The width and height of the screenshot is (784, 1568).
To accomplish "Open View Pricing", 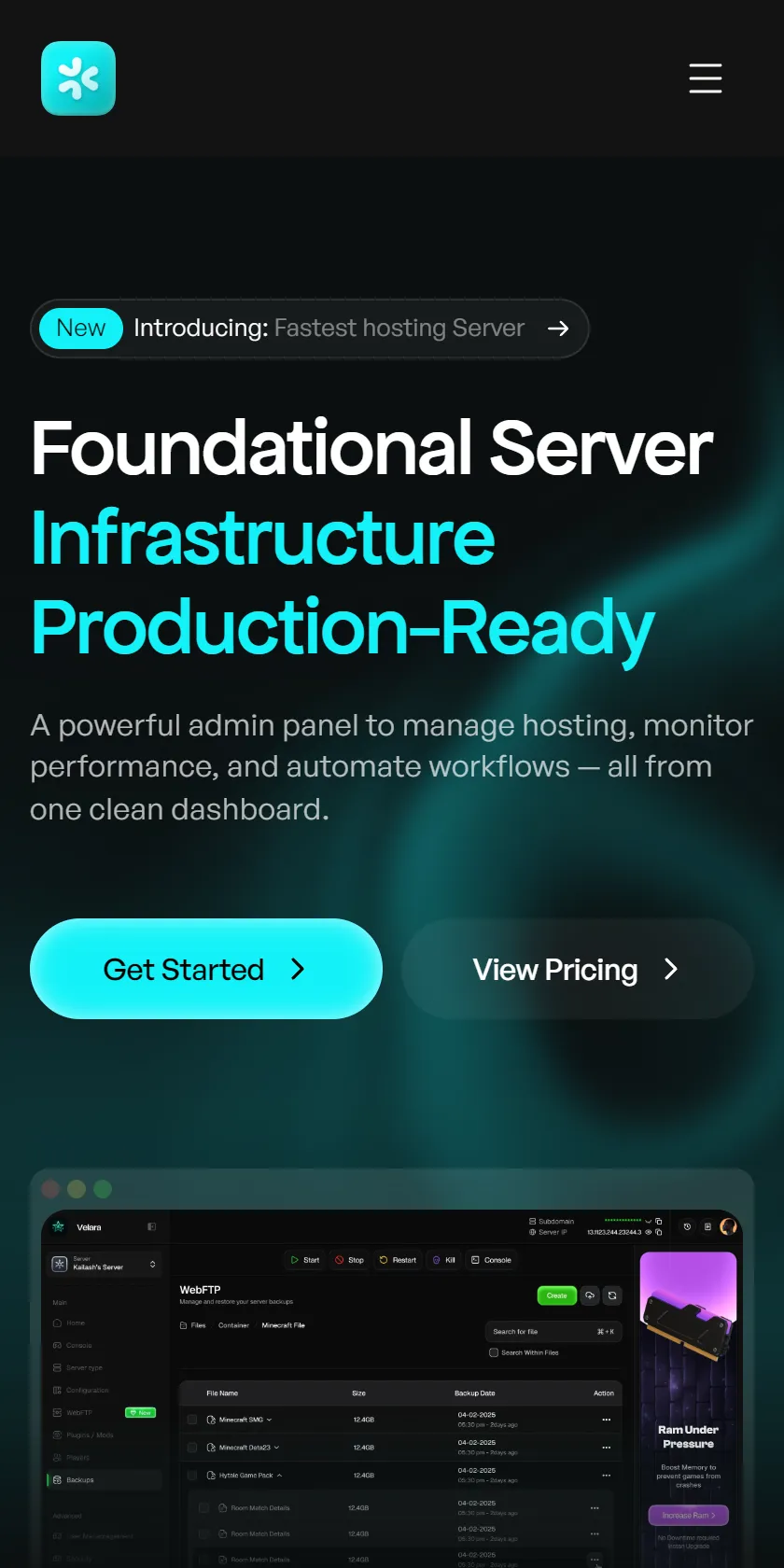I will coord(578,969).
